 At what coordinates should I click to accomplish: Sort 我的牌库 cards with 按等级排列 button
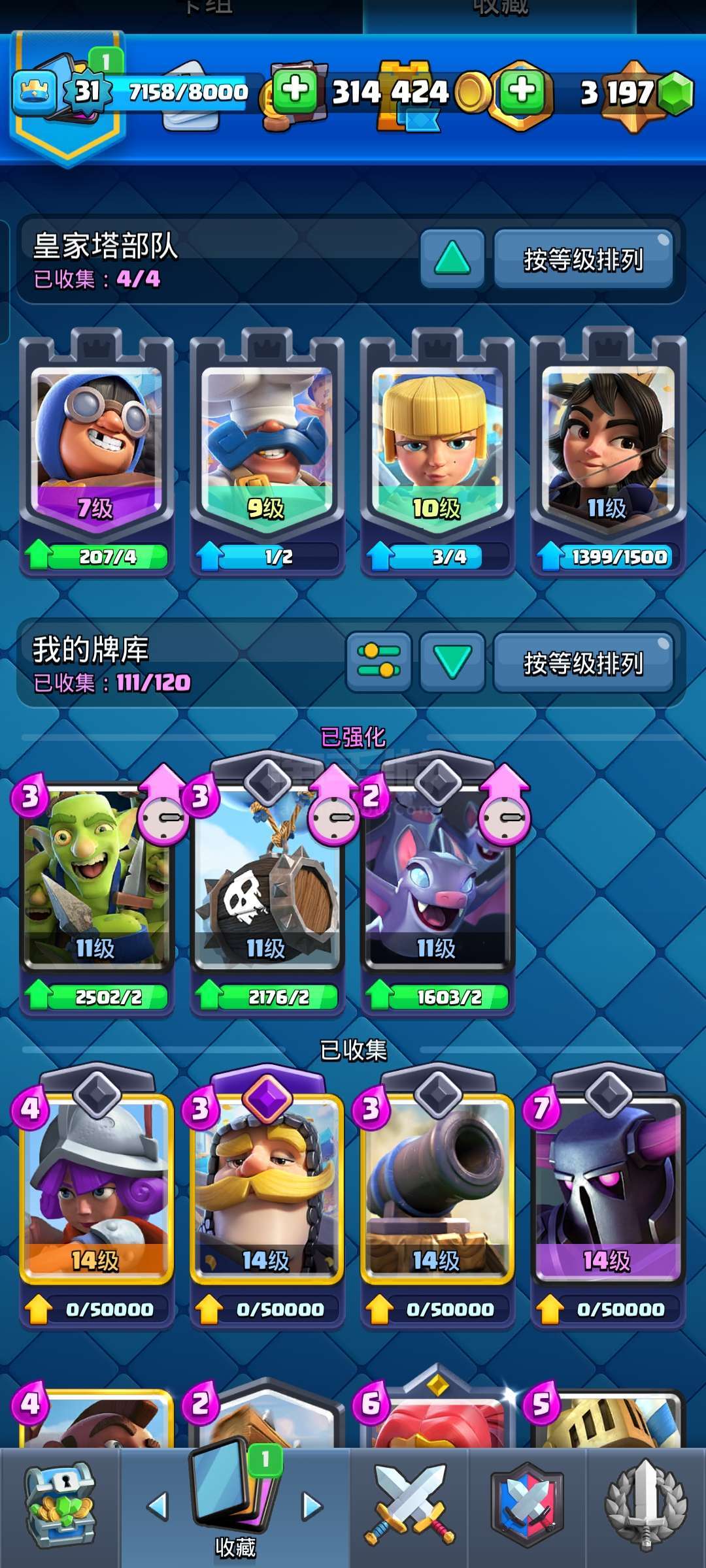pos(583,662)
